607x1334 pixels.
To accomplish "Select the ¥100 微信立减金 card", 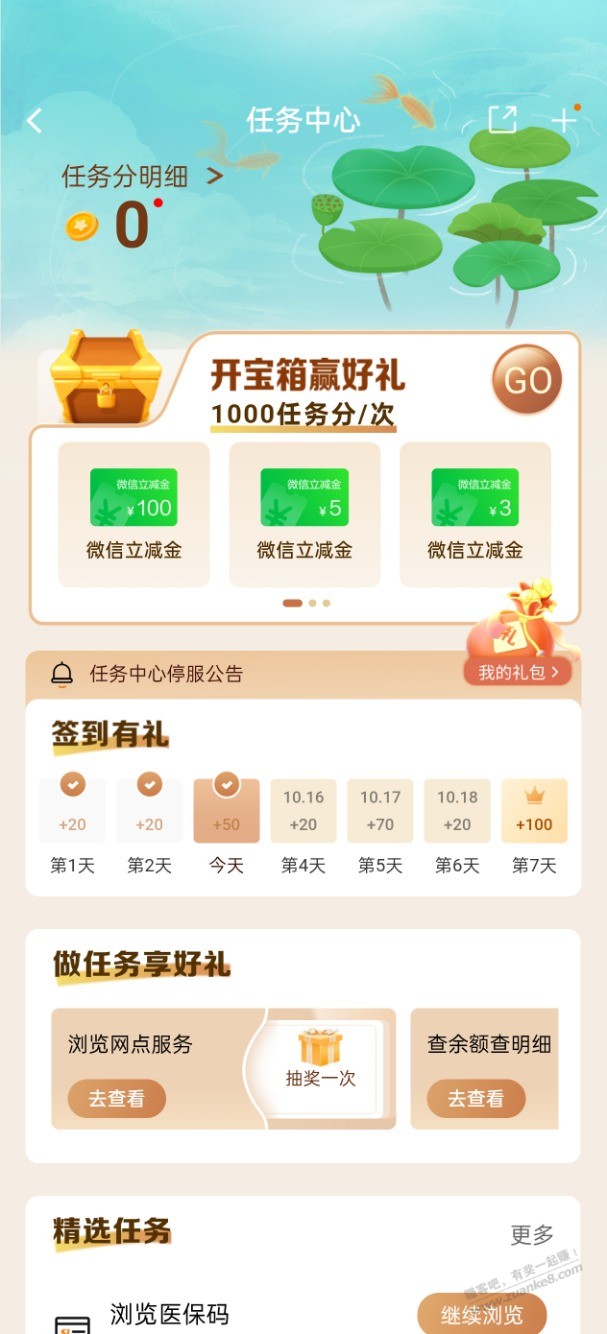I will pos(134,514).
